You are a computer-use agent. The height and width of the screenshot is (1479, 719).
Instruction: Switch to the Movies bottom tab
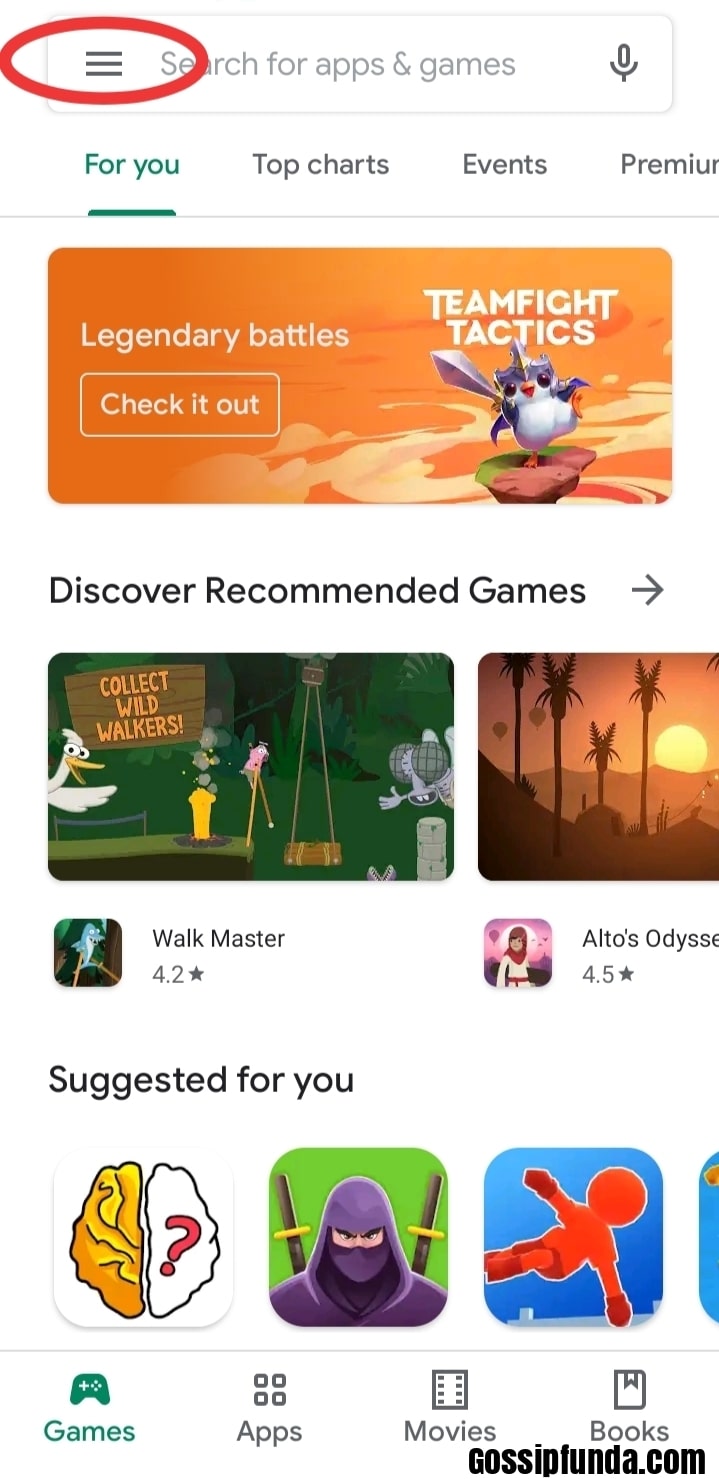[x=450, y=1408]
